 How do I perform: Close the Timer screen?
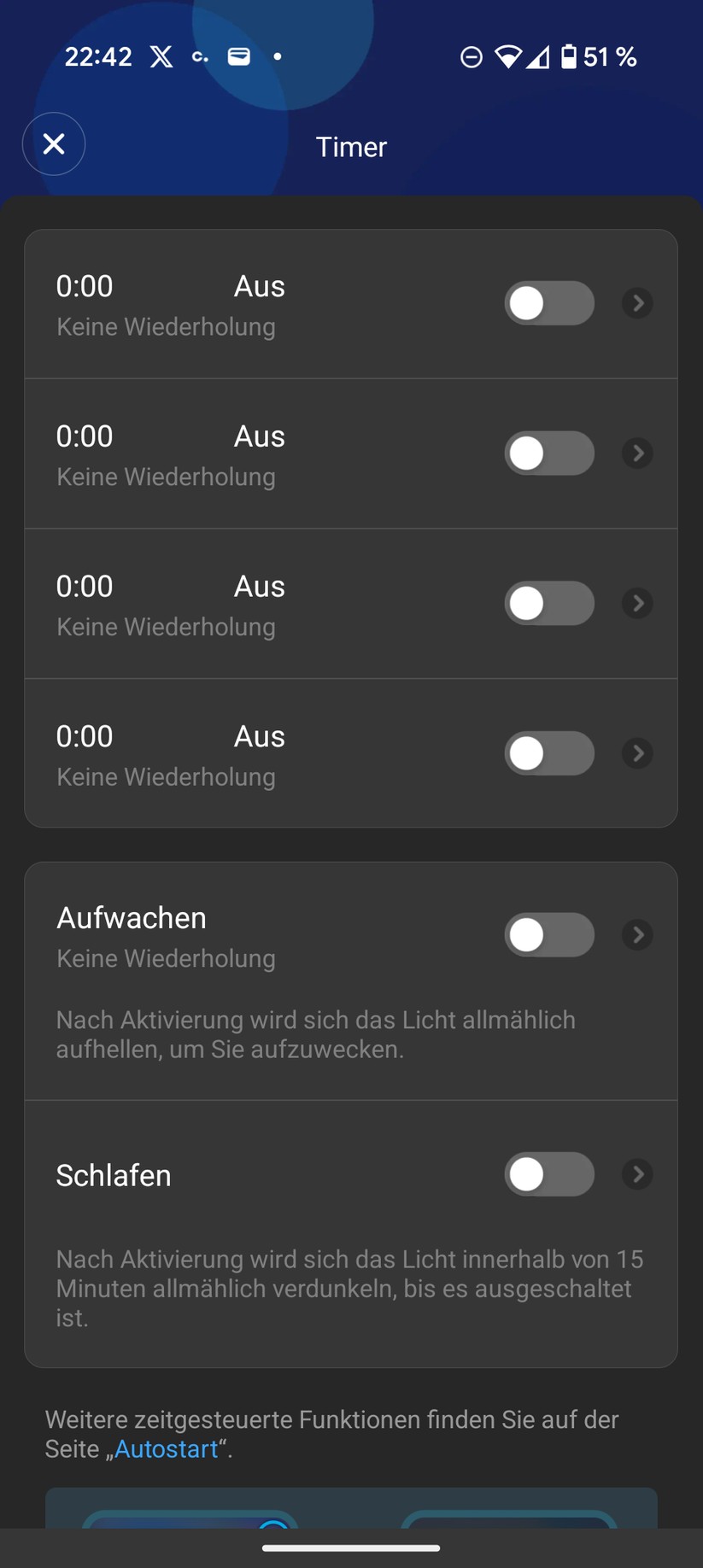coord(53,143)
